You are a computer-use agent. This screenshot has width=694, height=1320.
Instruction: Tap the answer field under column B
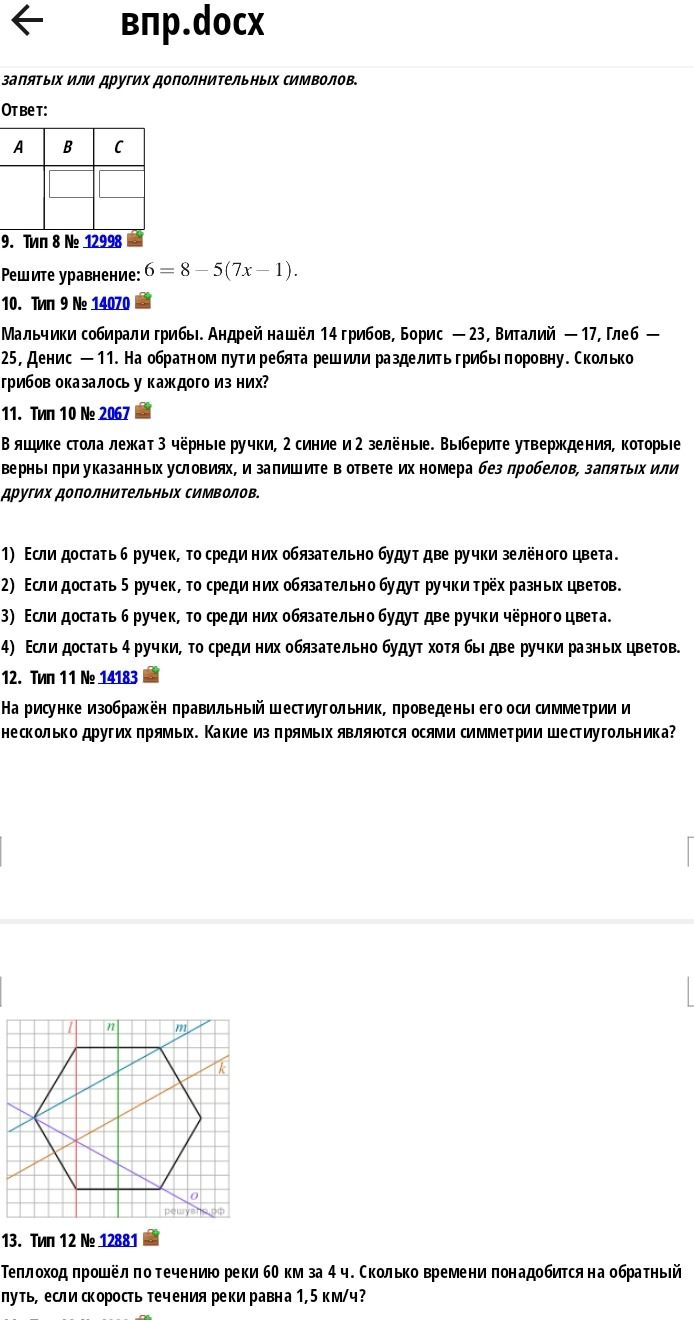click(71, 184)
